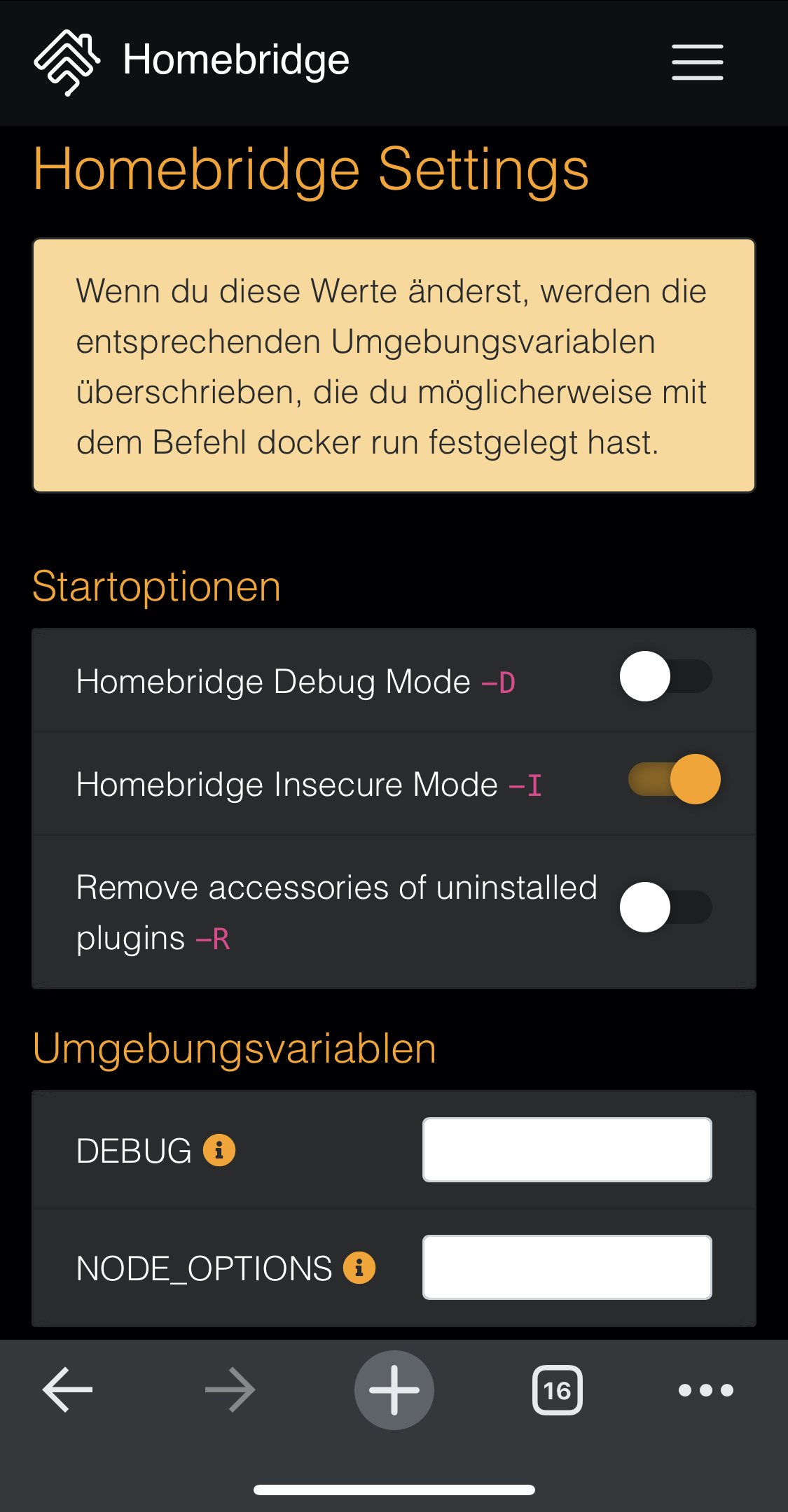
Task: Enable Homebridge Debug Mode -D
Action: 666,676
